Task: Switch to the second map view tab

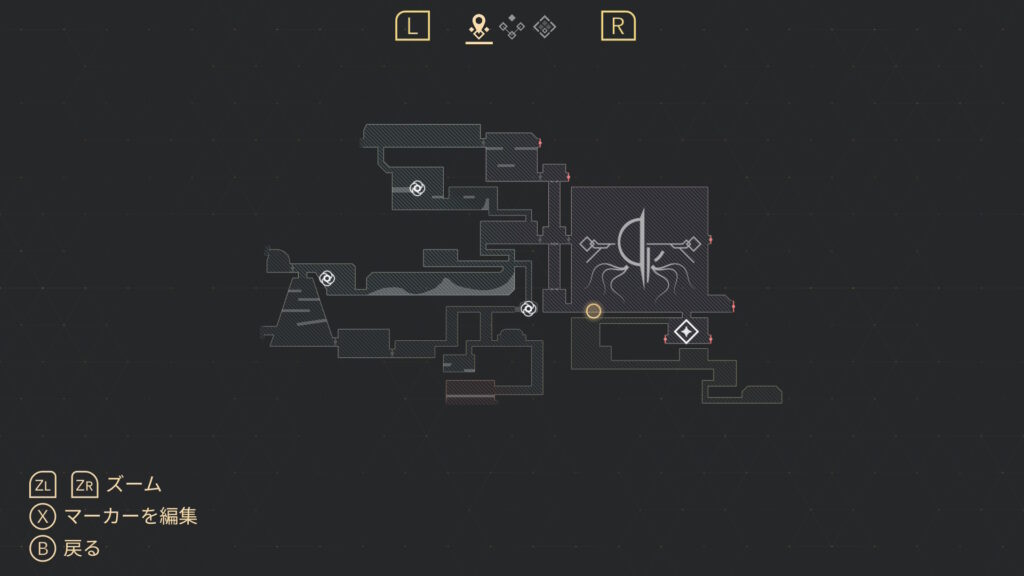Action: click(512, 27)
